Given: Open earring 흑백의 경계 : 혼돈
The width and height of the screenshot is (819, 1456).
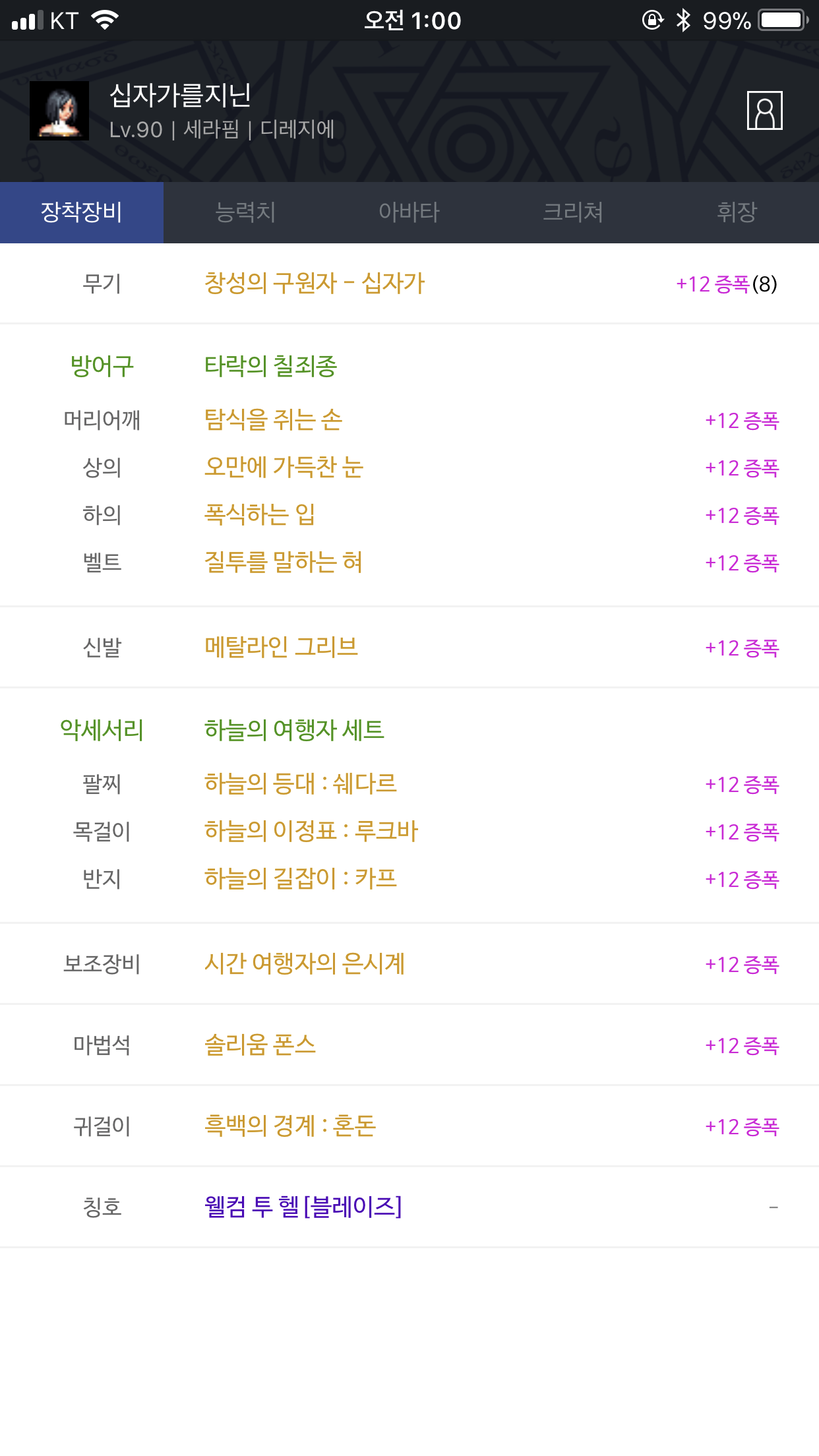Looking at the screenshot, I should point(290,1126).
